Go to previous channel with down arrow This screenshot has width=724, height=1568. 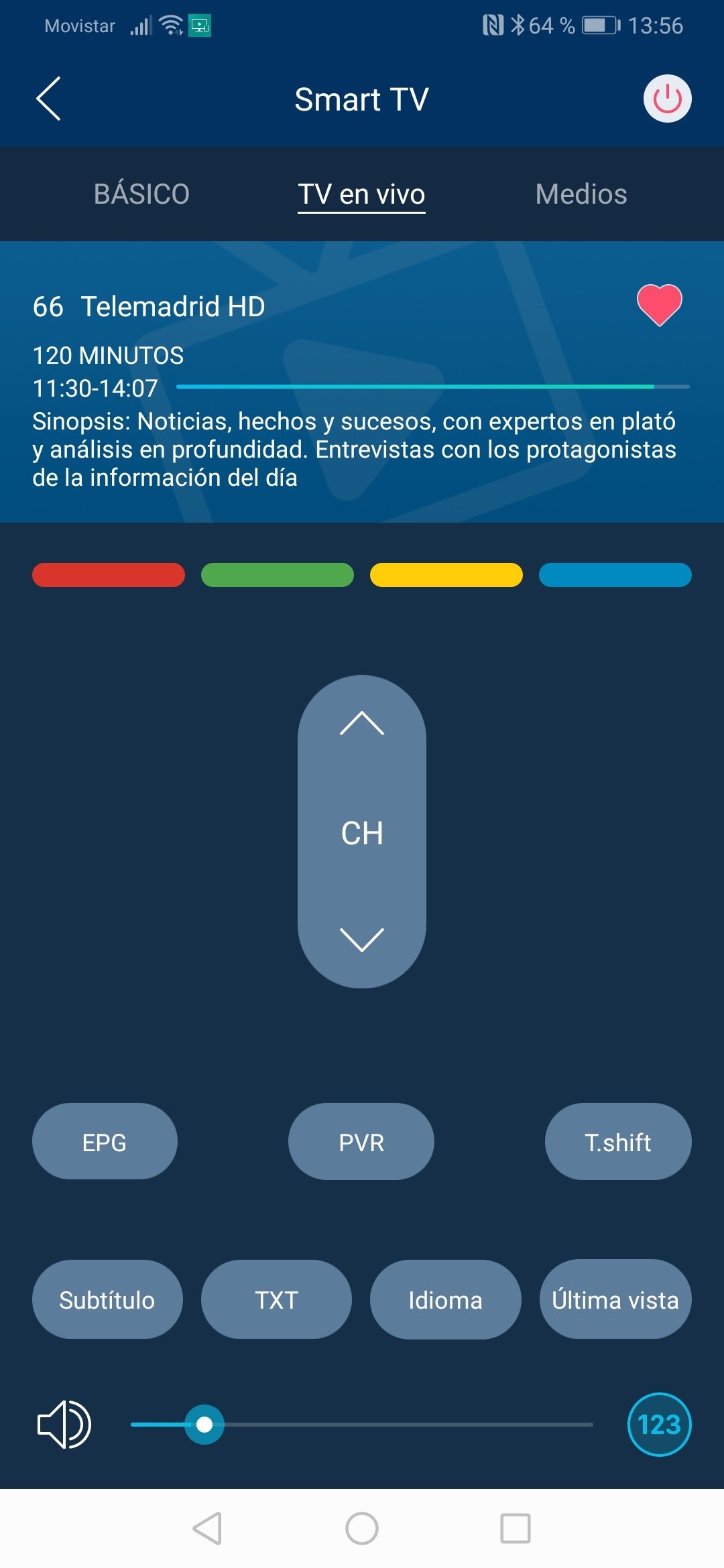tap(362, 939)
